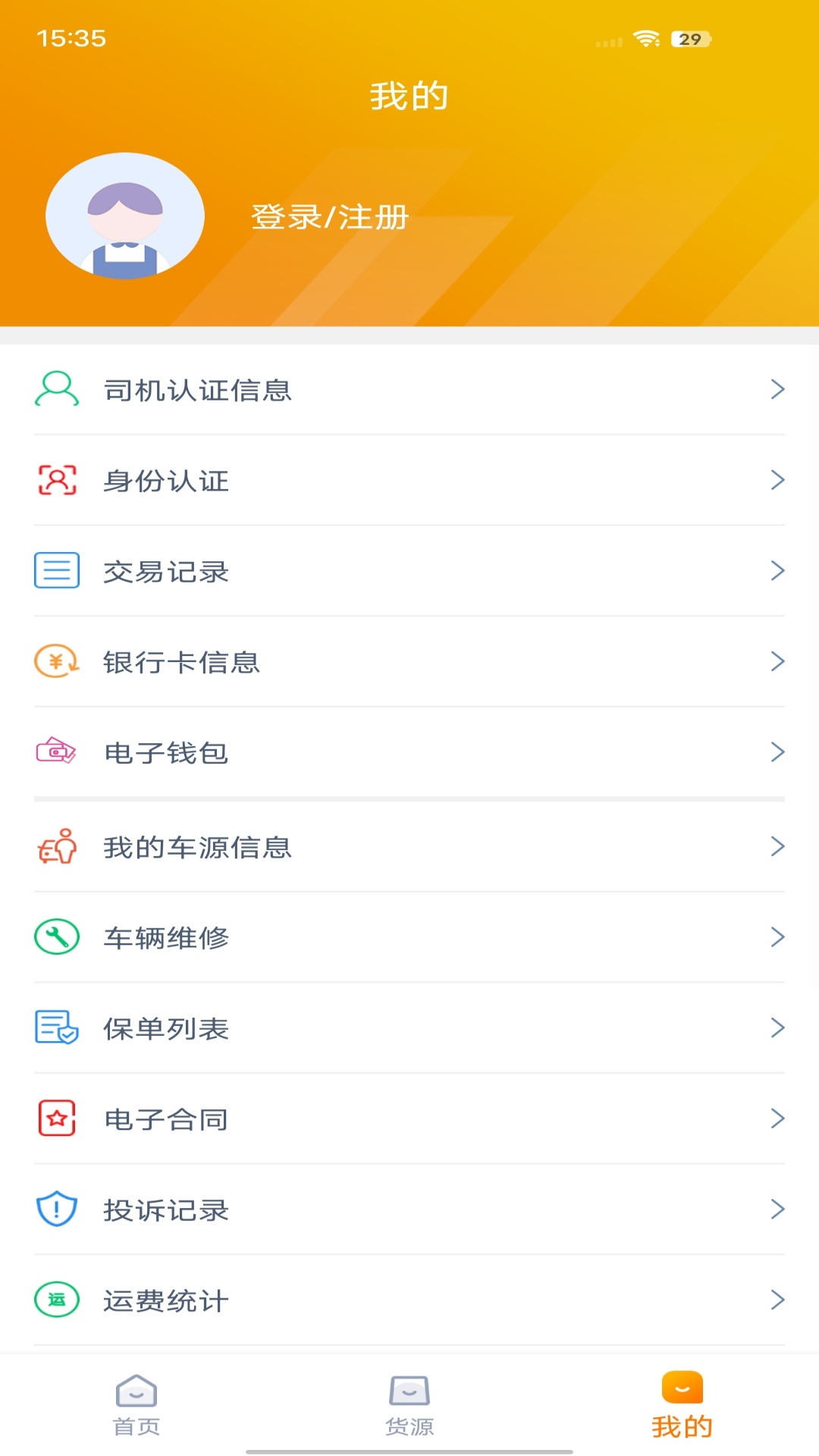Open 投诉记录
This screenshot has width=819, height=1456.
(409, 1210)
